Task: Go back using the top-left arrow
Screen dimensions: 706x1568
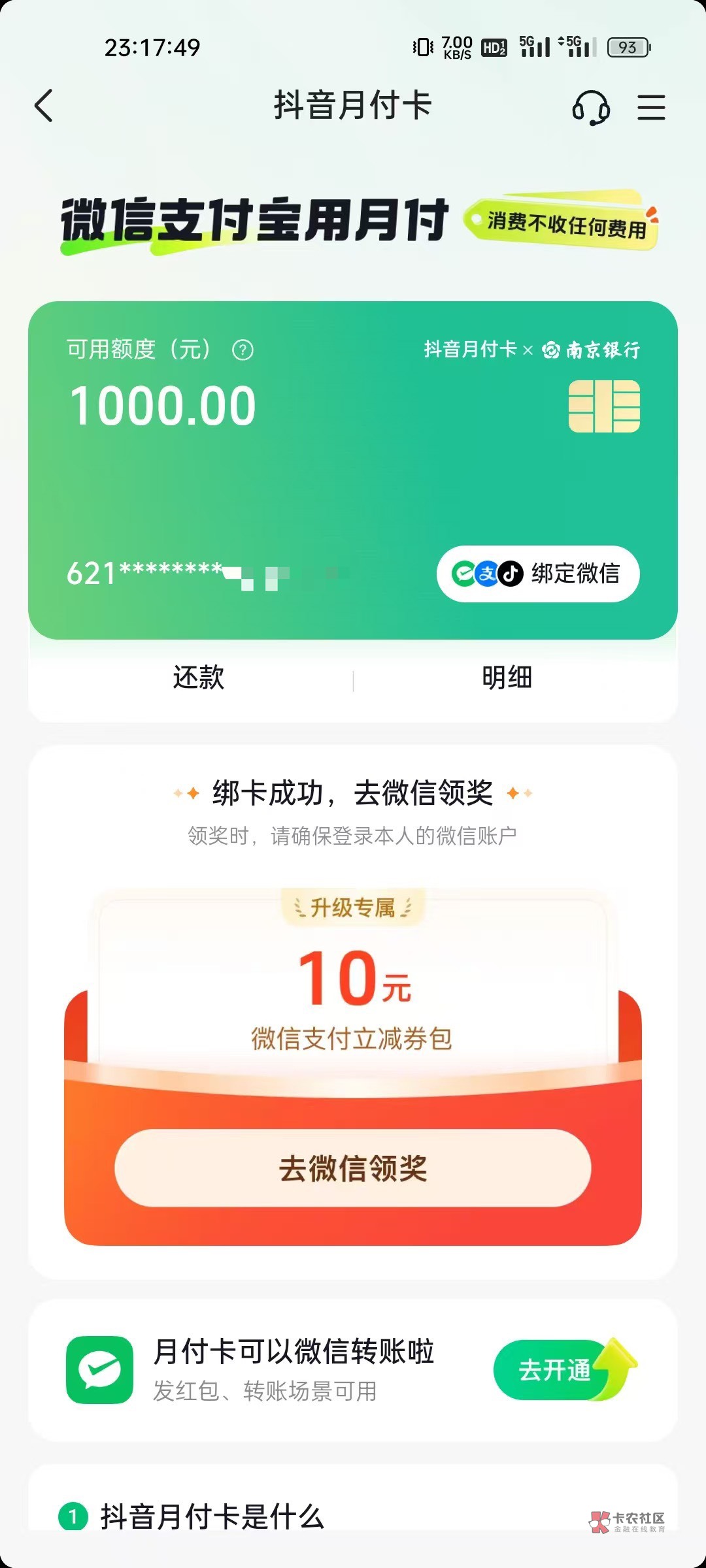Action: click(43, 106)
